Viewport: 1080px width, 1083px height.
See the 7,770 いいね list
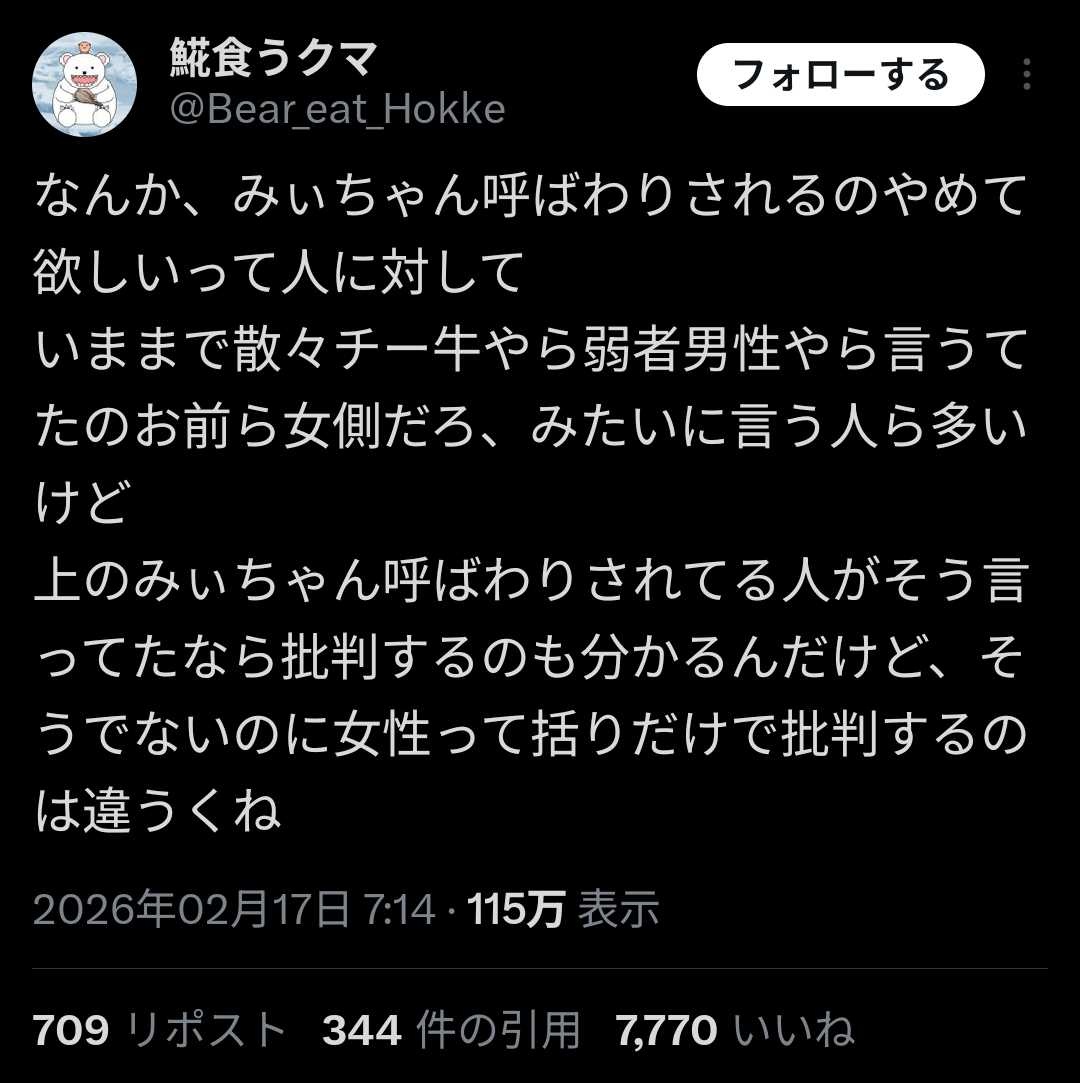point(735,1029)
